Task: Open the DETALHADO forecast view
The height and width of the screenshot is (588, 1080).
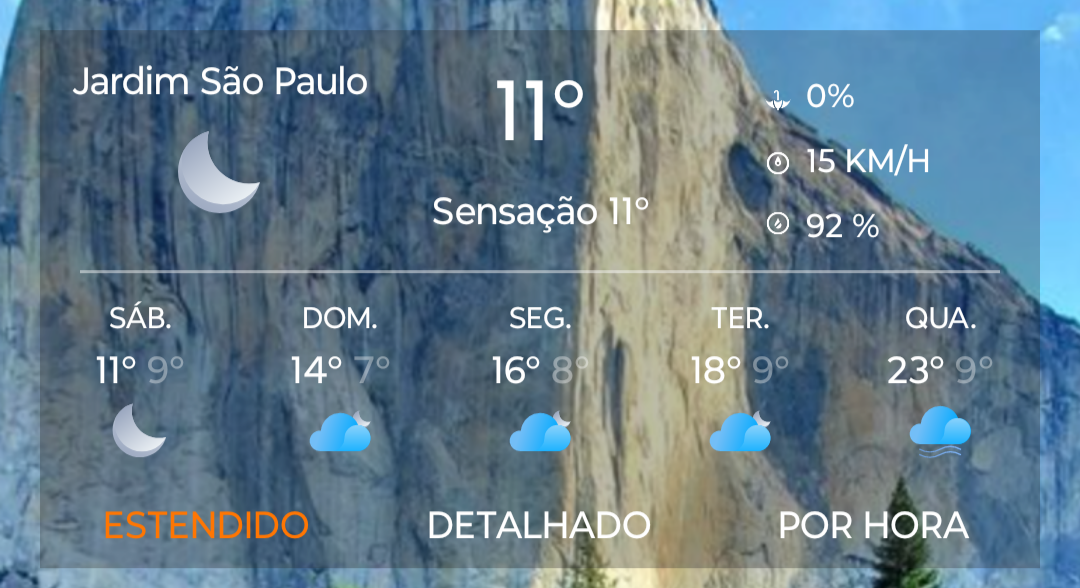Action: click(x=539, y=525)
